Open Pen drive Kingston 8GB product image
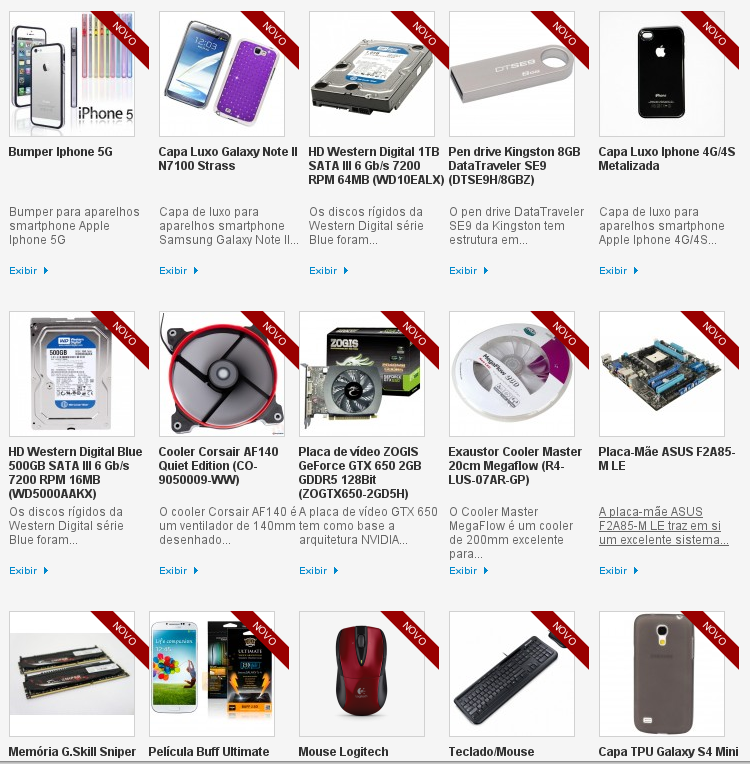The height and width of the screenshot is (764, 750). tap(511, 74)
